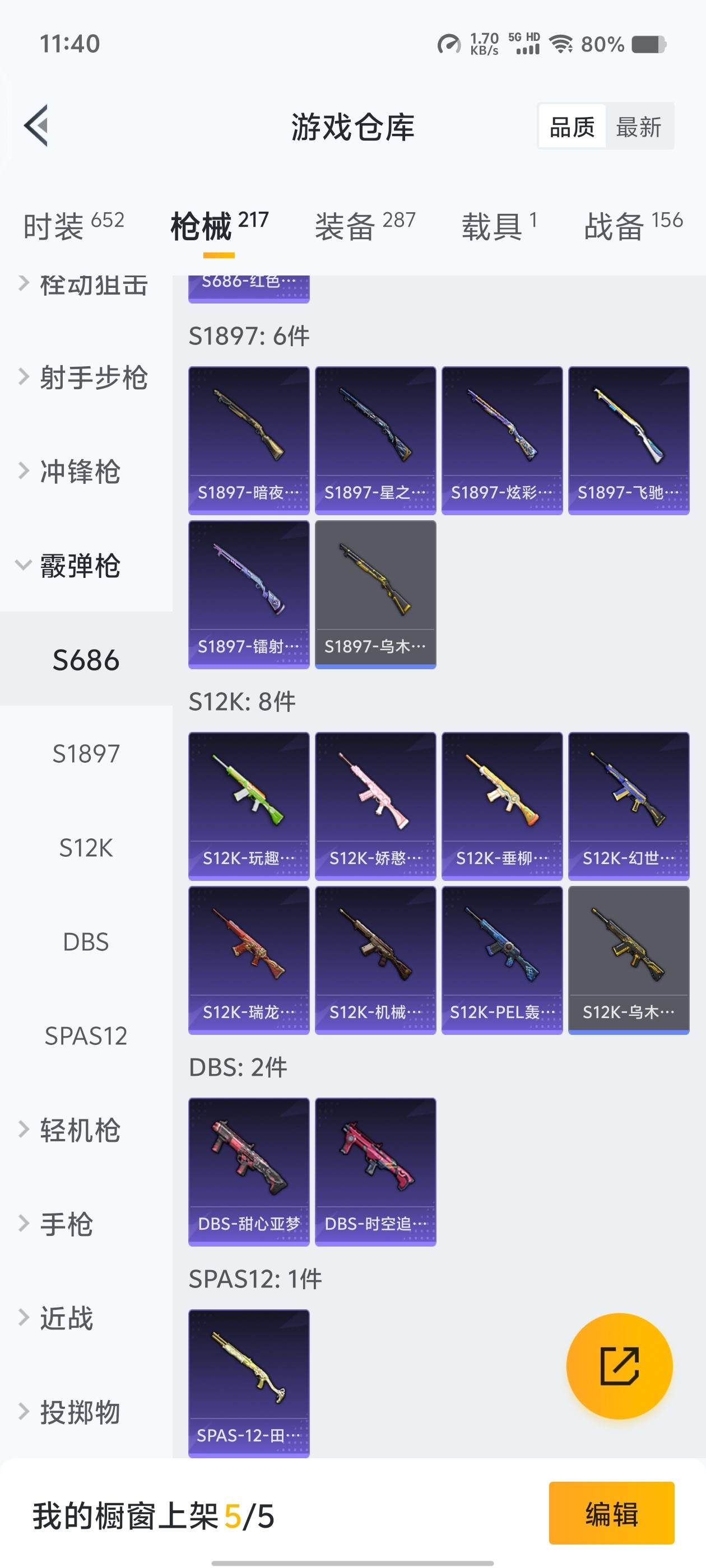Jump to DBS in the side list

coord(86,942)
